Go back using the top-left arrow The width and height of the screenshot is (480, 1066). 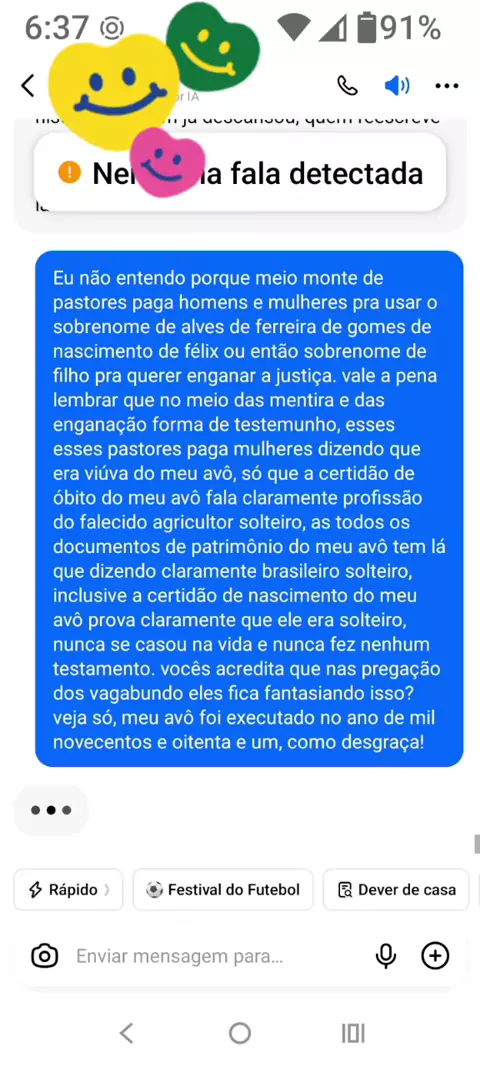27,86
